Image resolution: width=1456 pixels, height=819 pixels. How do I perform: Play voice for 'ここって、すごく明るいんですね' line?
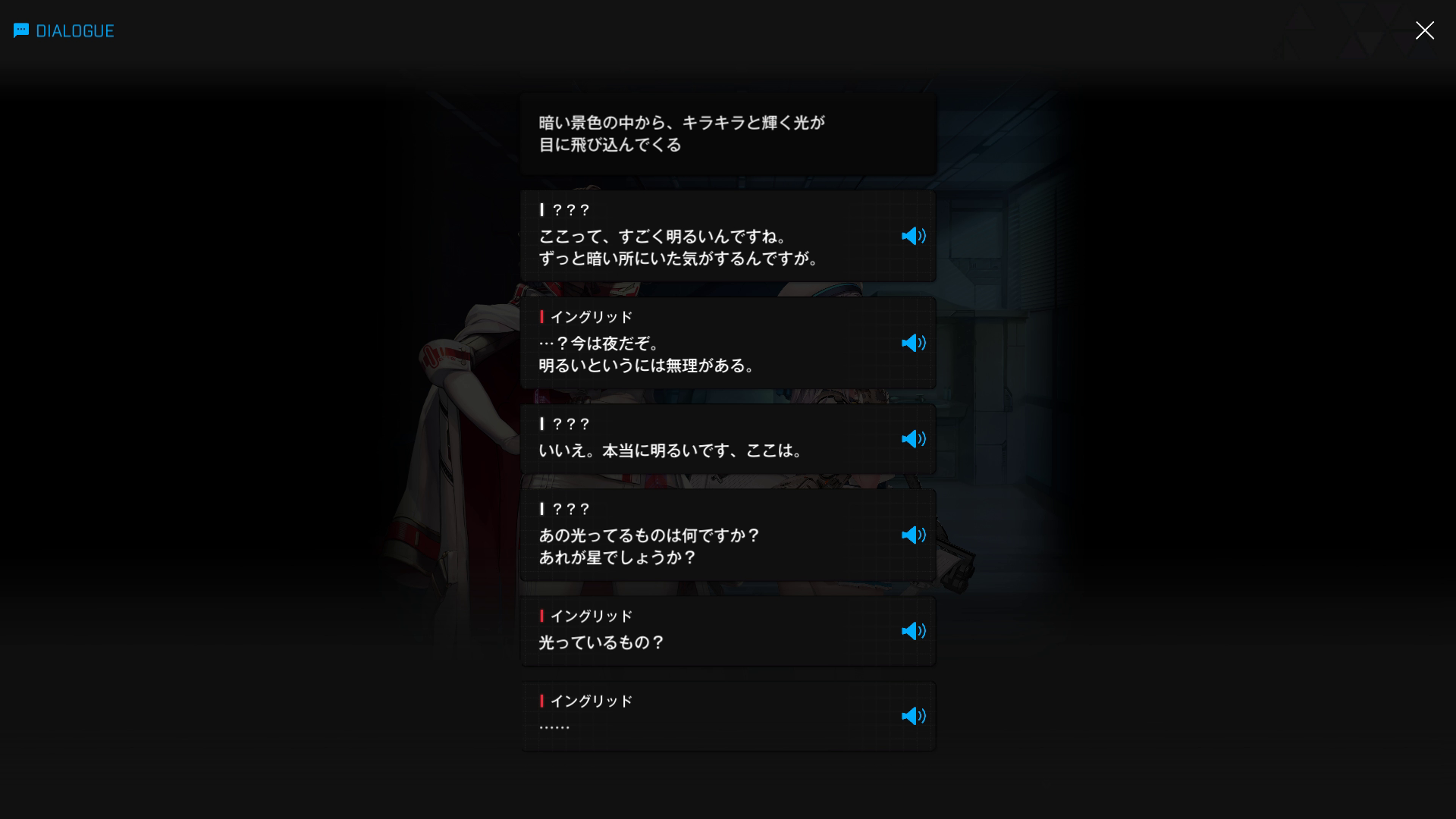coord(913,236)
